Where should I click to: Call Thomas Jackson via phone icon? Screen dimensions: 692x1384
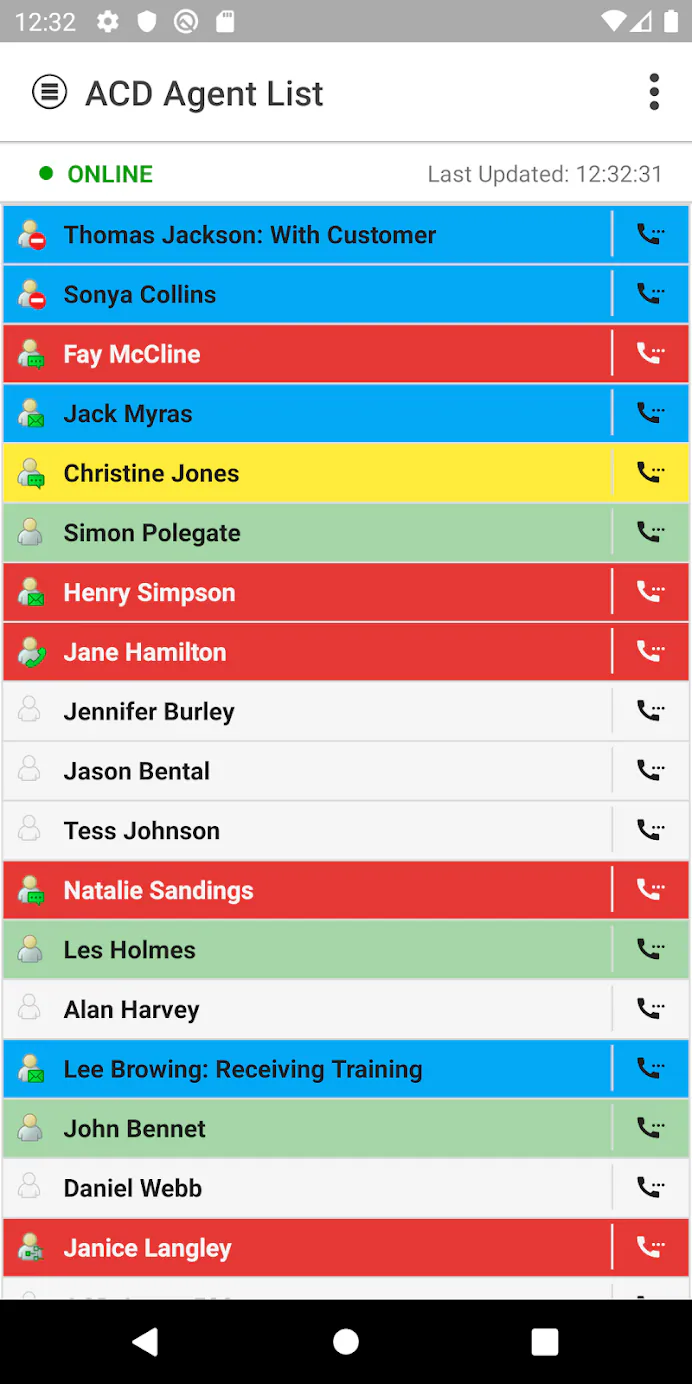point(651,235)
